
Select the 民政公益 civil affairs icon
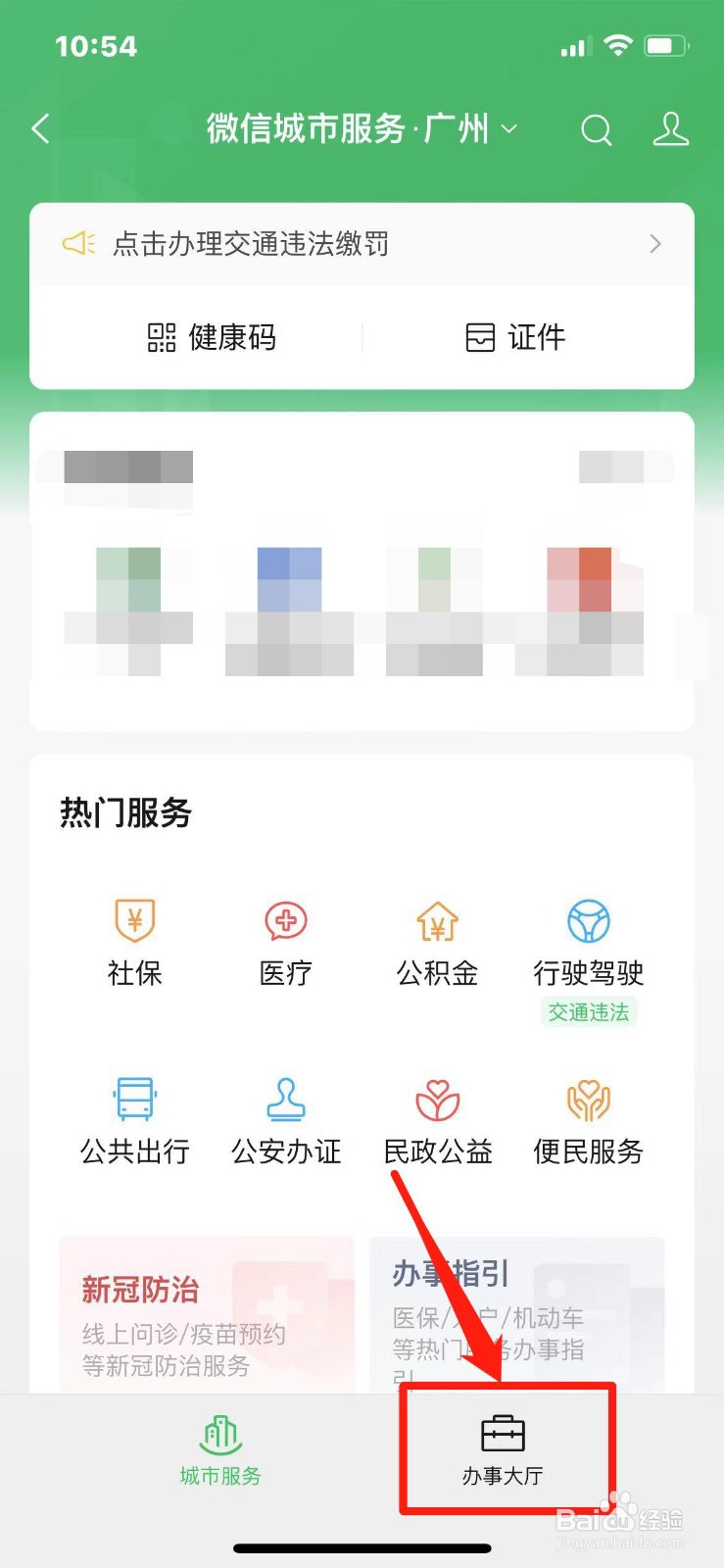(x=437, y=1117)
